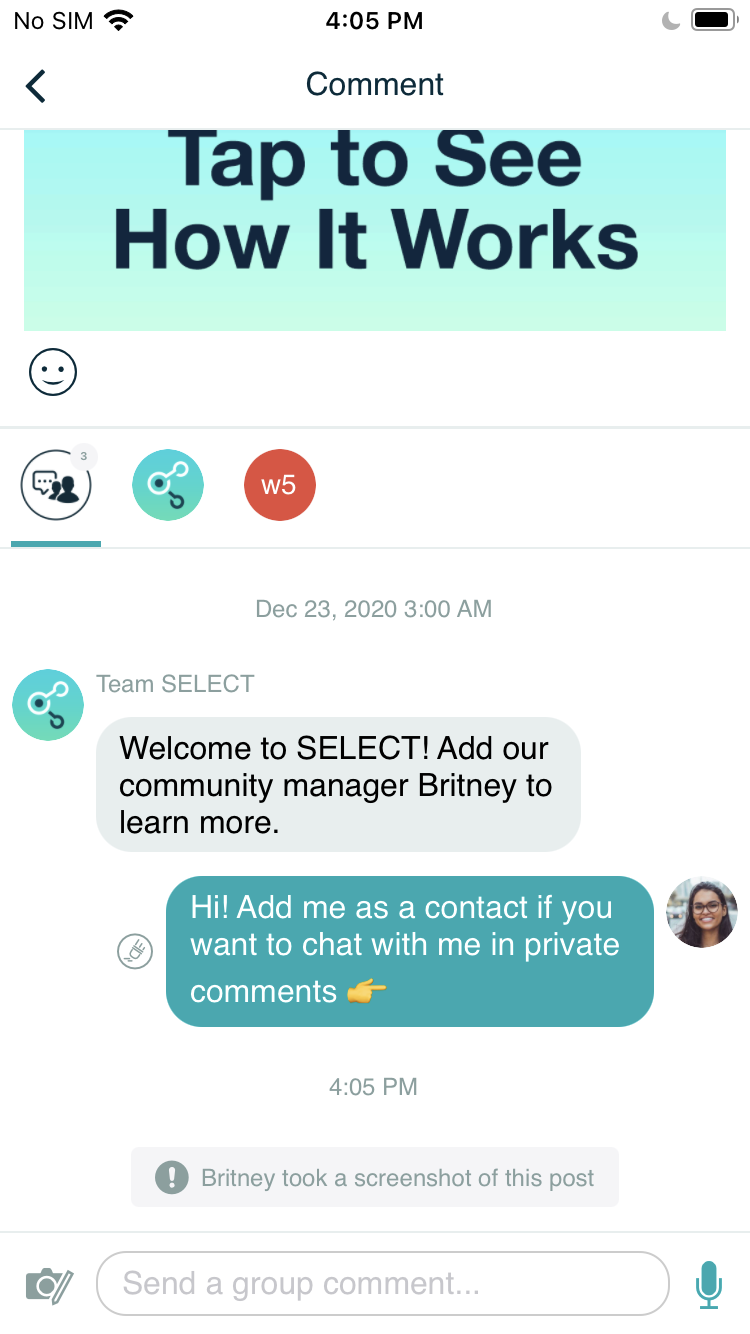Switch to the w5 comment tab
750x1334 pixels.
tap(280, 486)
